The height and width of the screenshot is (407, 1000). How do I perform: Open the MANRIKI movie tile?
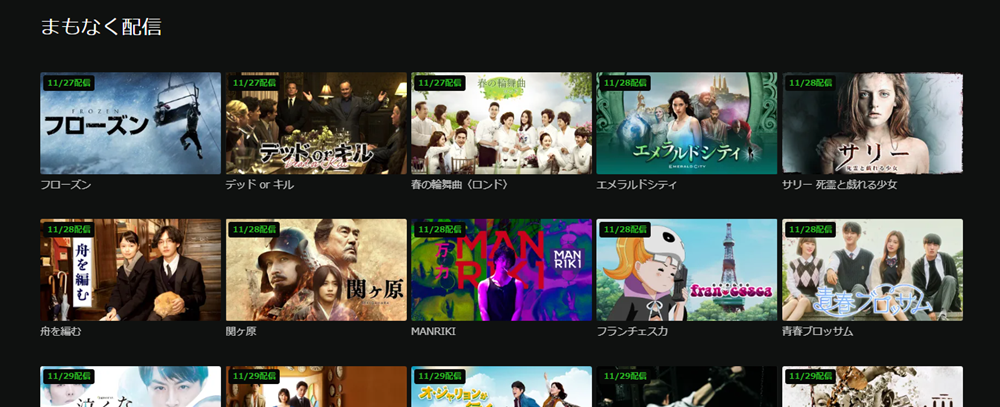[x=501, y=270]
